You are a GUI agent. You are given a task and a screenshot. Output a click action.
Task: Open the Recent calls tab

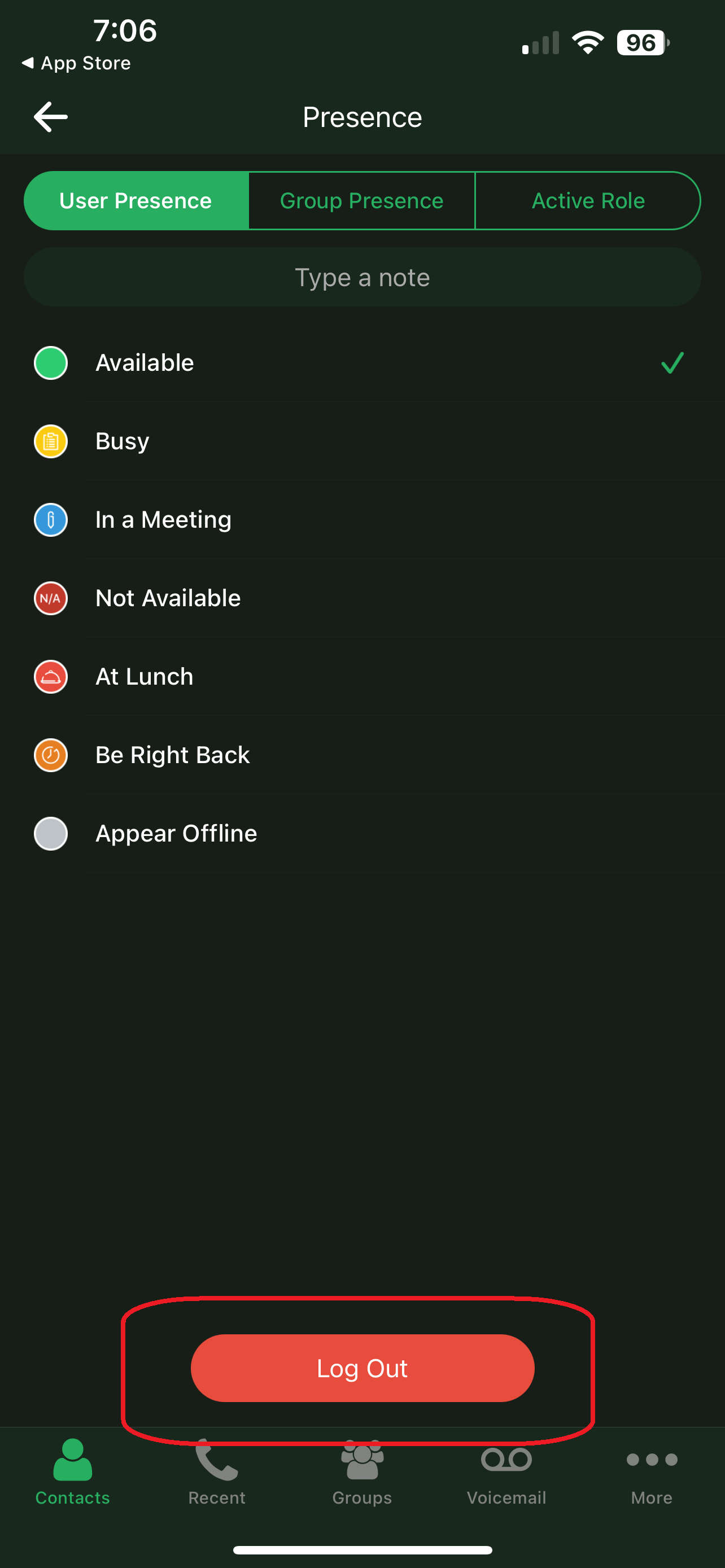point(217,1472)
